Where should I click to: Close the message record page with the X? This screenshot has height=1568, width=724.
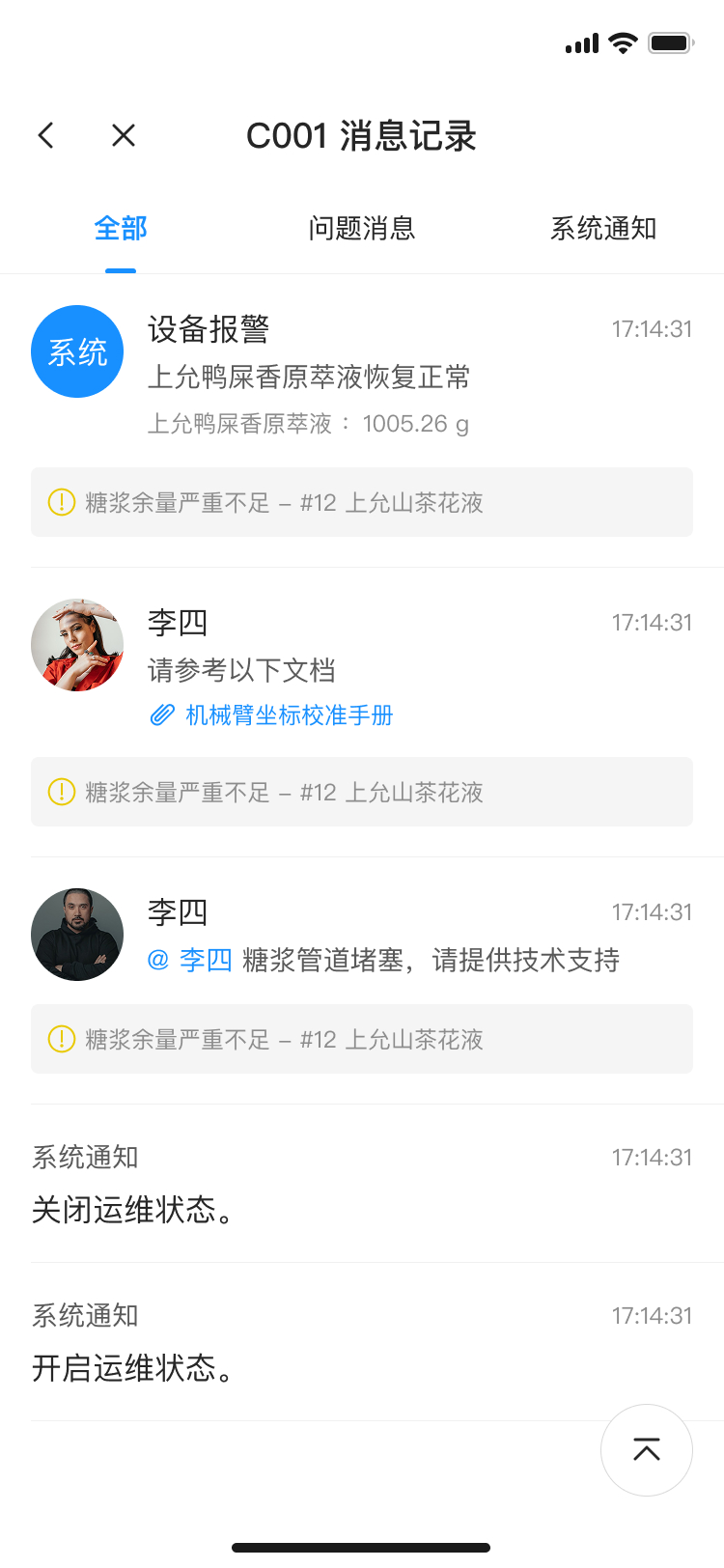[123, 135]
